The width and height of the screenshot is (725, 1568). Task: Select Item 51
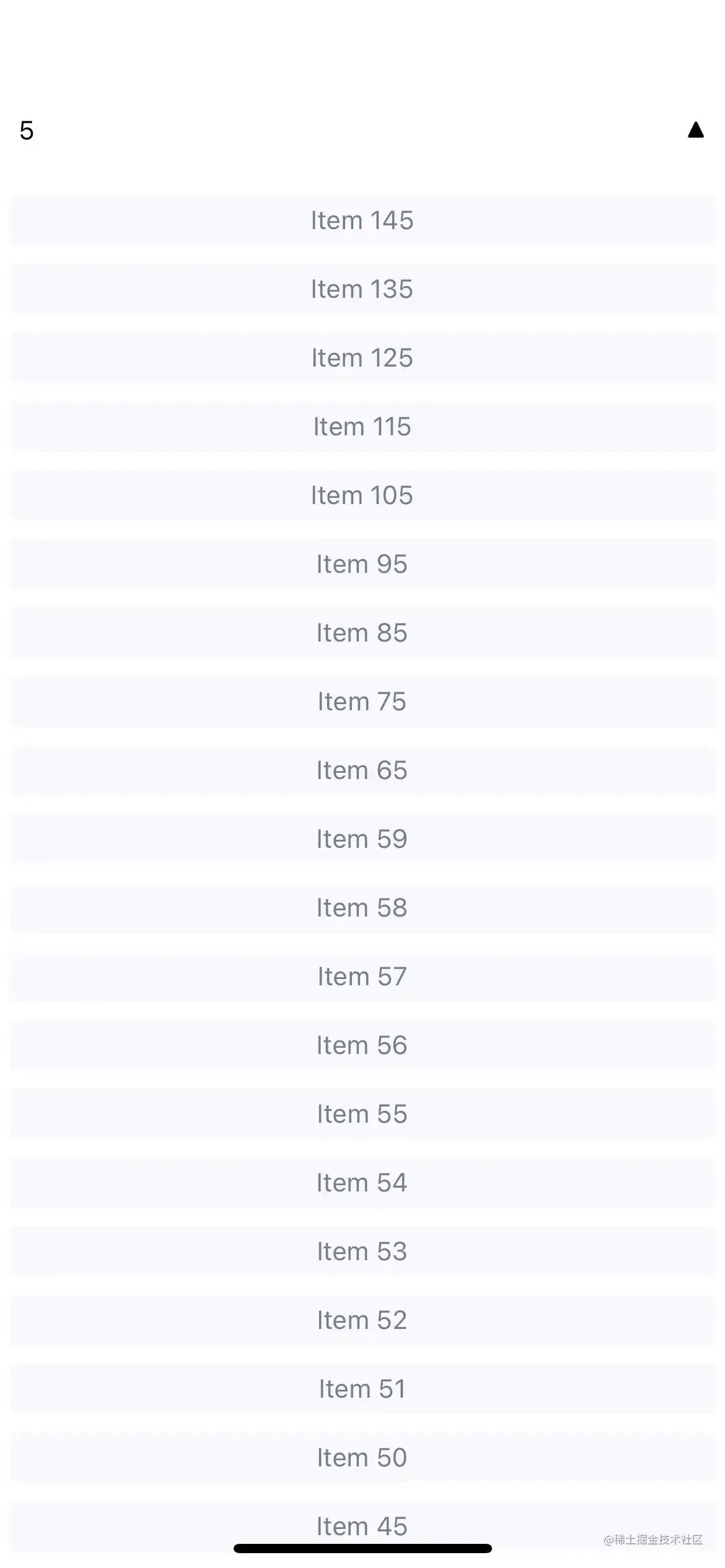[362, 1389]
